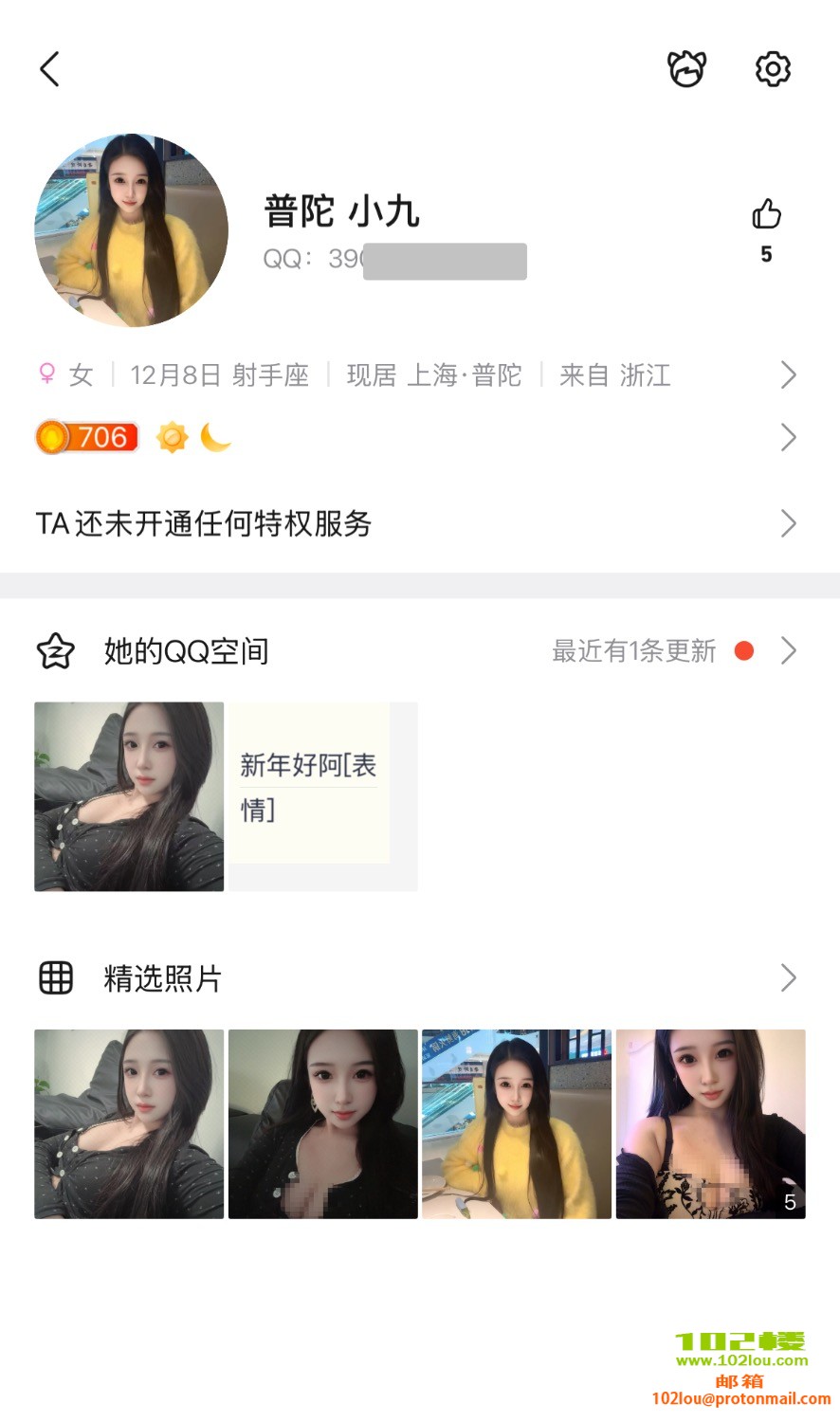This screenshot has width=840, height=1422.
Task: Open the level 706 badge row
Action: pyautogui.click(x=417, y=437)
